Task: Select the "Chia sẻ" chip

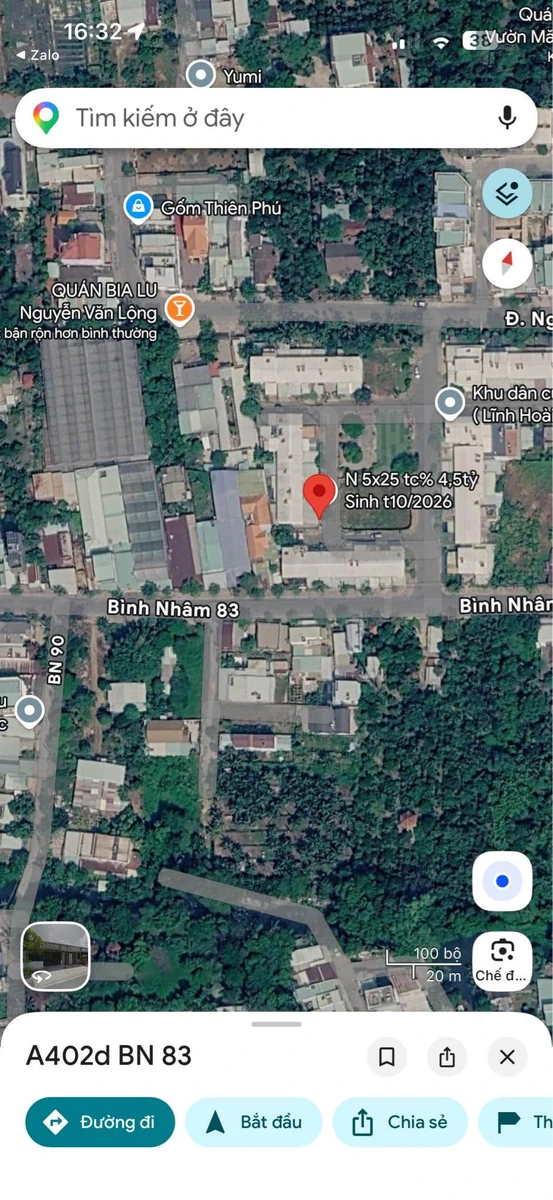Action: tap(400, 1122)
